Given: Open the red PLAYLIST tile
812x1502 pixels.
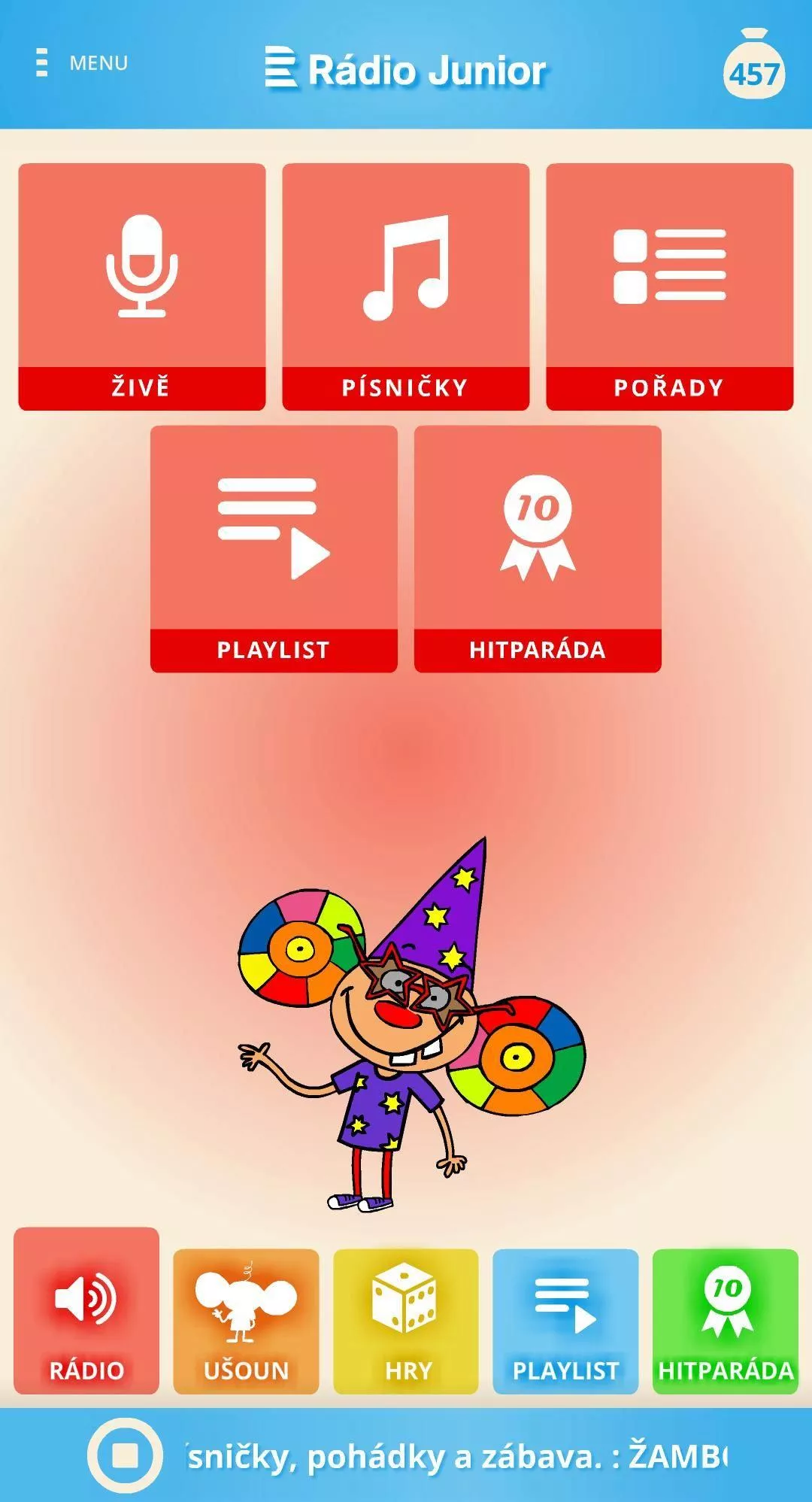Looking at the screenshot, I should pos(274,549).
